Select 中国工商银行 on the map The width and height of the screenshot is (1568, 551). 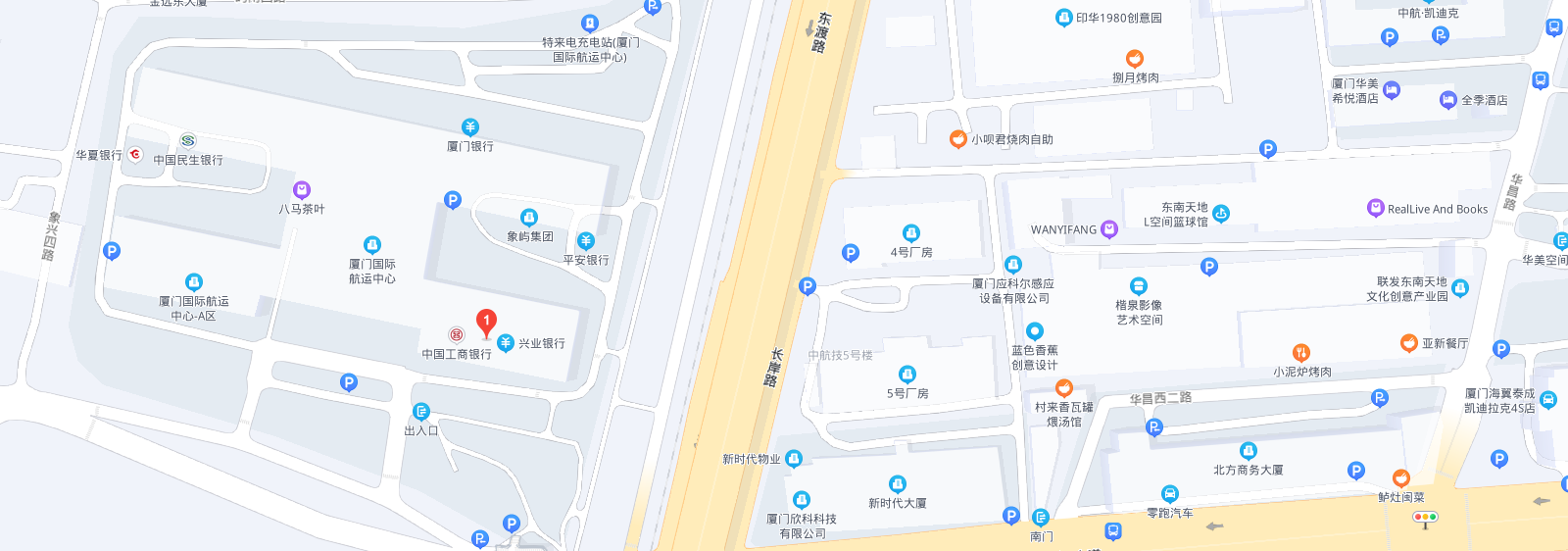point(456,335)
